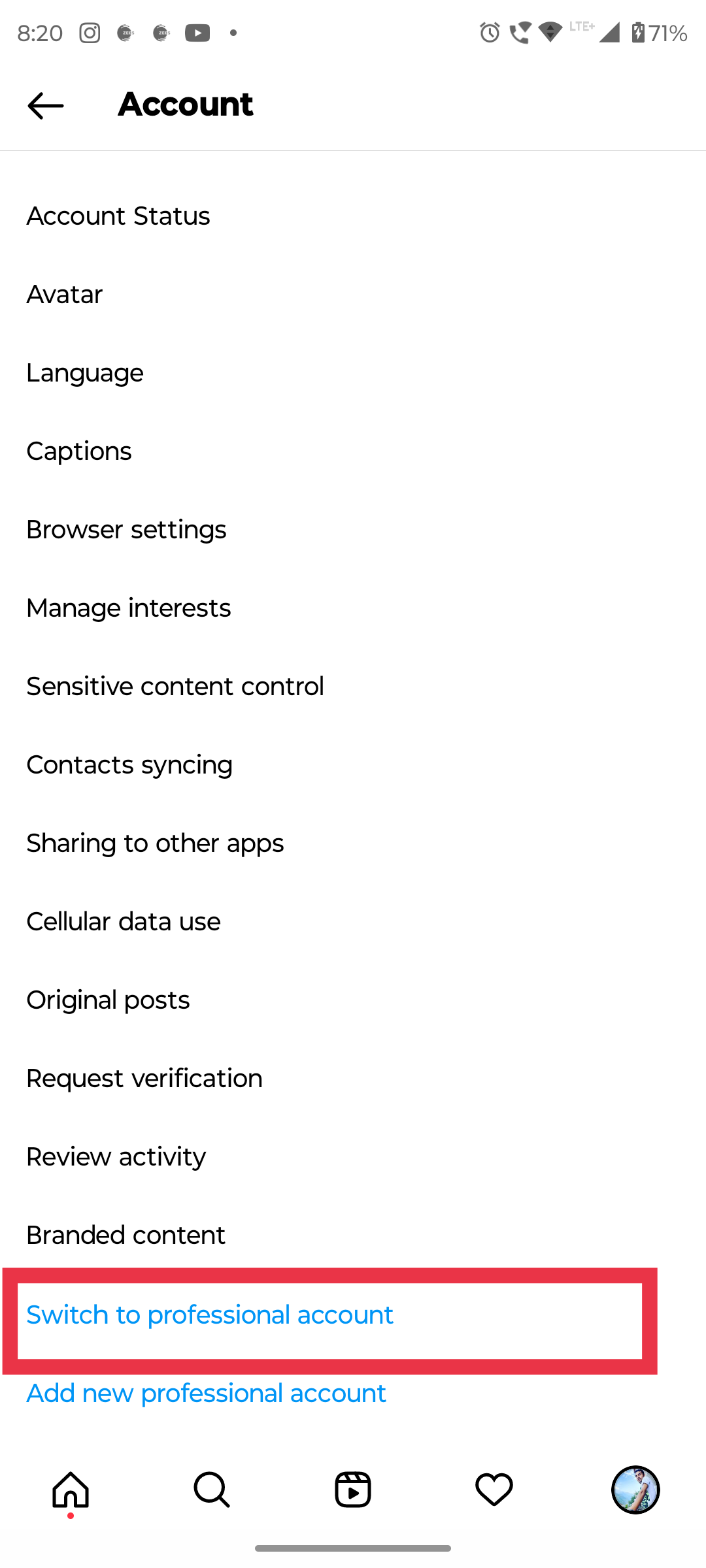This screenshot has height=1568, width=706.
Task: Open Cellular data use
Action: pos(353,922)
